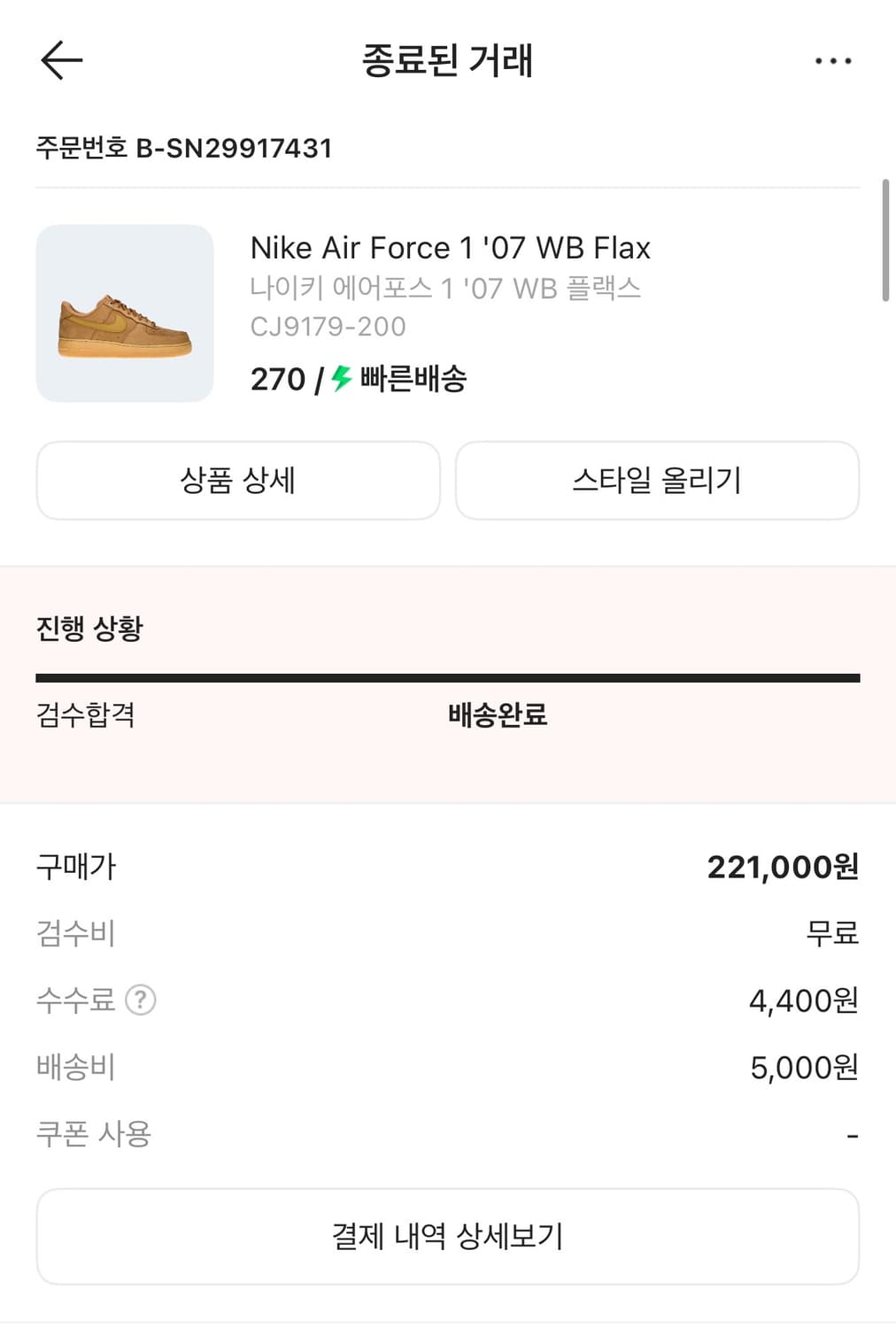Open the three-dot overflow menu

[x=832, y=60]
